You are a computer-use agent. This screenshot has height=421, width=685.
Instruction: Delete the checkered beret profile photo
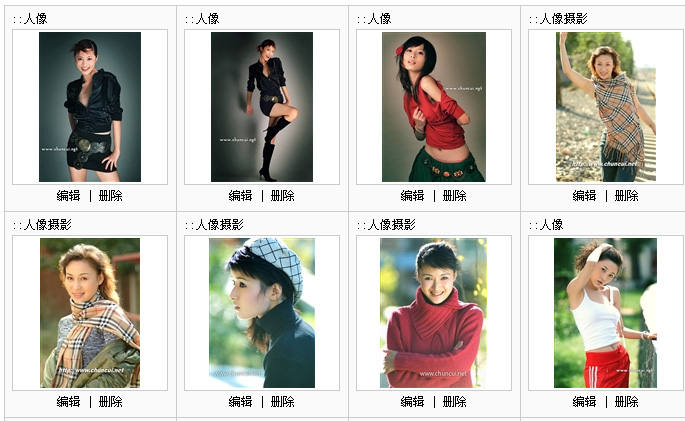click(282, 402)
